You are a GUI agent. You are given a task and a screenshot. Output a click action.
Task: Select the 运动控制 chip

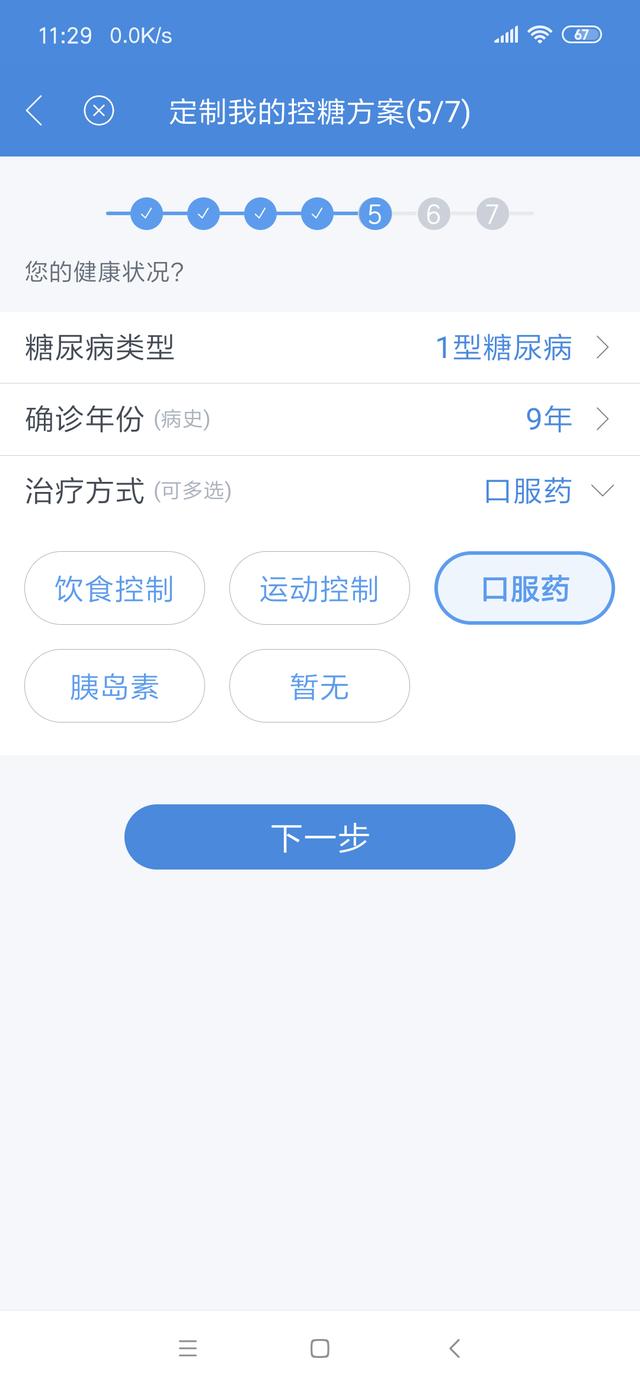[319, 588]
